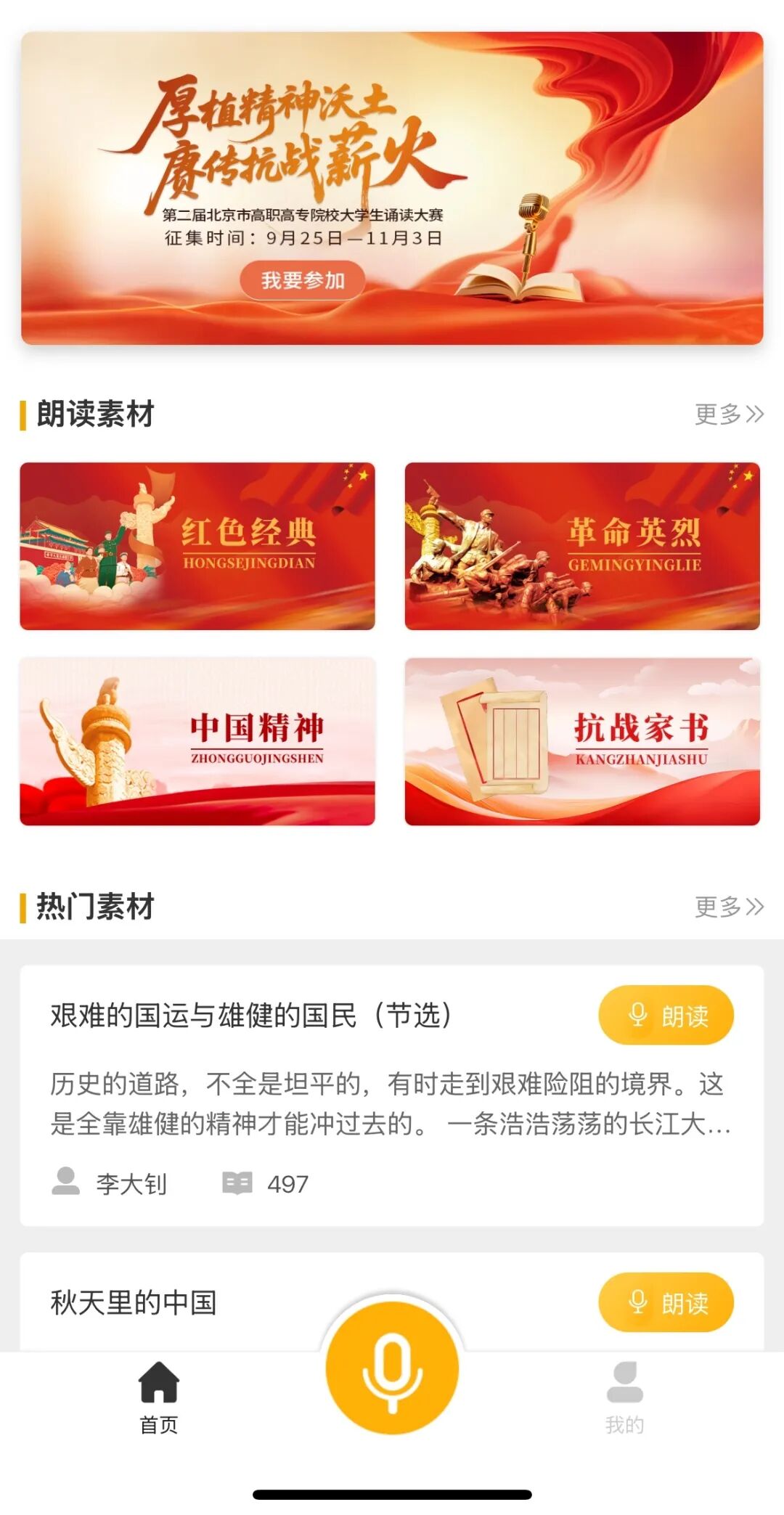This screenshot has width=784, height=1515.
Task: Start 朗读 for 秋天里的中国
Action: pyautogui.click(x=666, y=1302)
